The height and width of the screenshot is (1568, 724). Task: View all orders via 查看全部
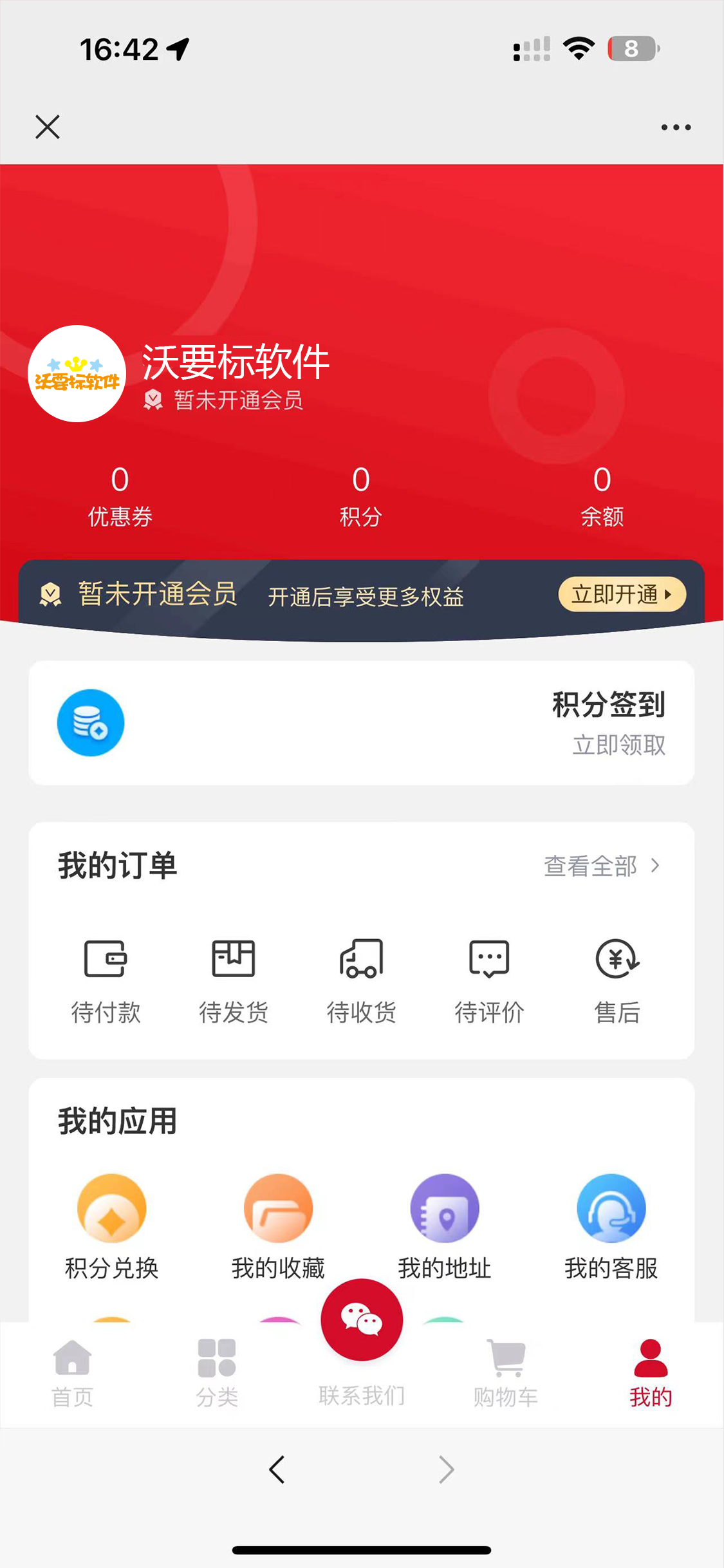602,866
